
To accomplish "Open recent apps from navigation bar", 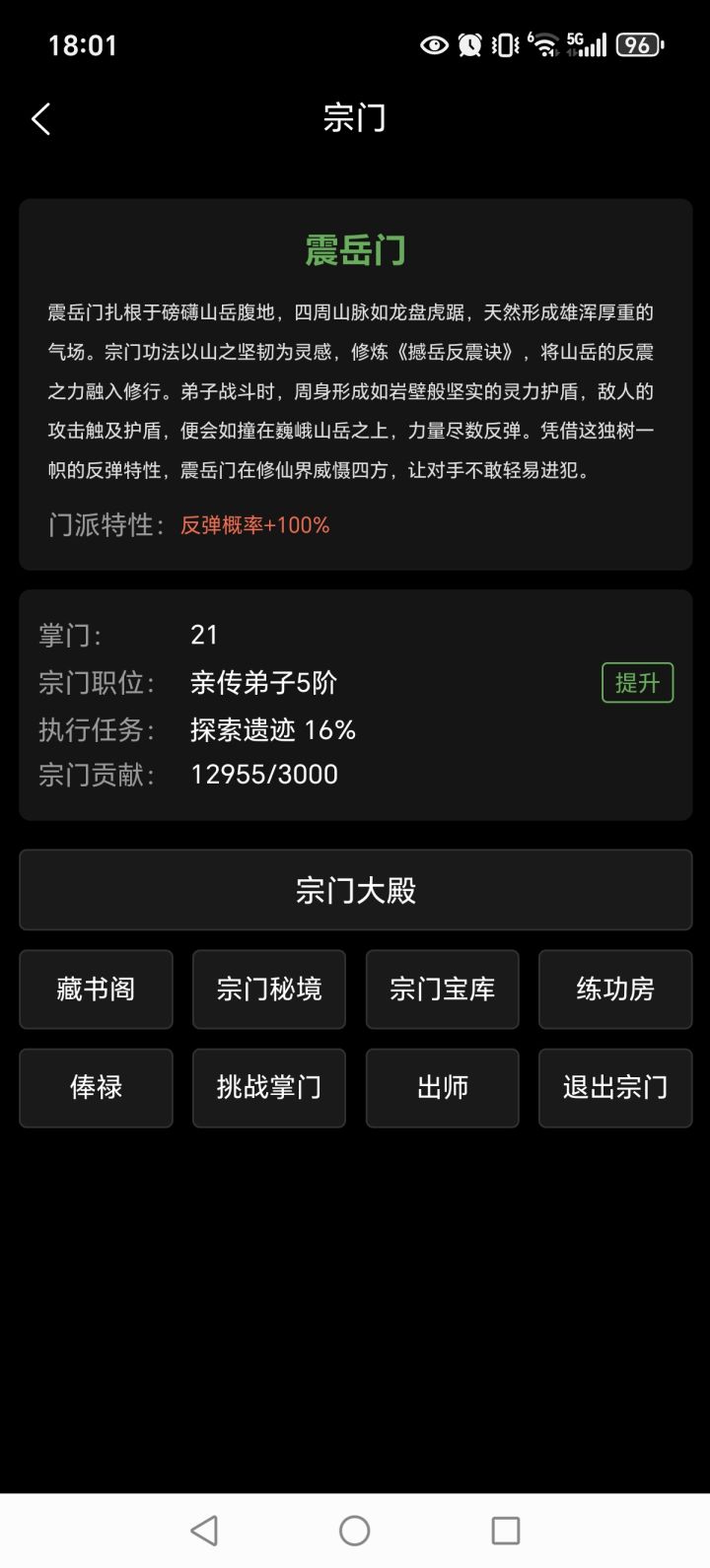I will 506,1531.
